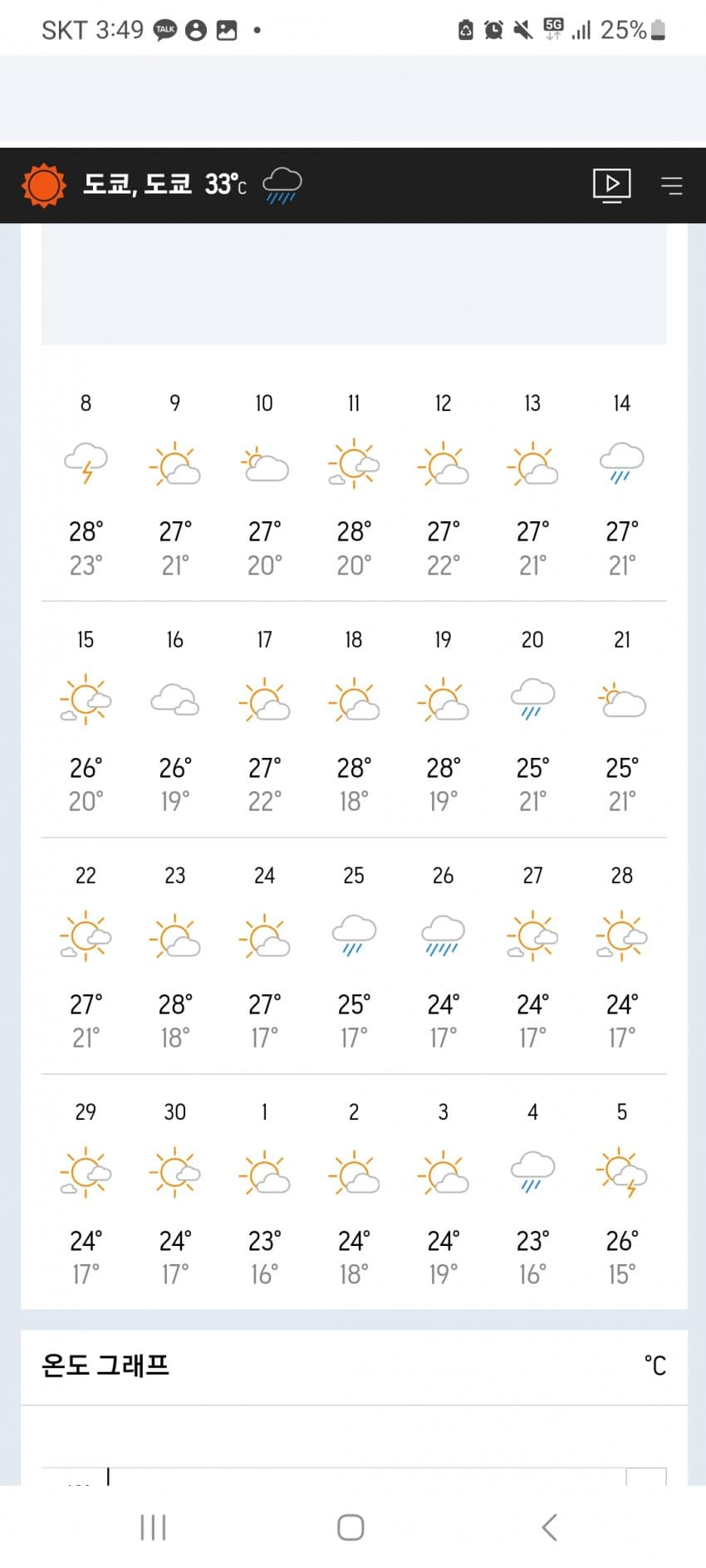The width and height of the screenshot is (706, 1568).
Task: Tap the AccuWeather sun logo
Action: pos(43,185)
